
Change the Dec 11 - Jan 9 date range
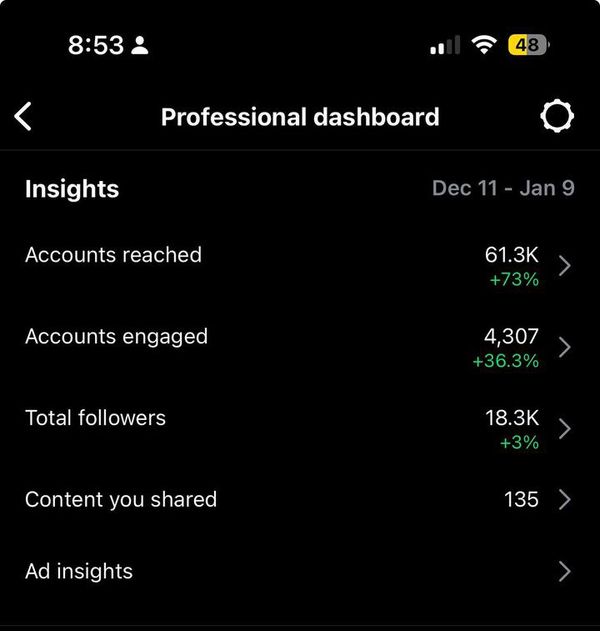coord(502,188)
